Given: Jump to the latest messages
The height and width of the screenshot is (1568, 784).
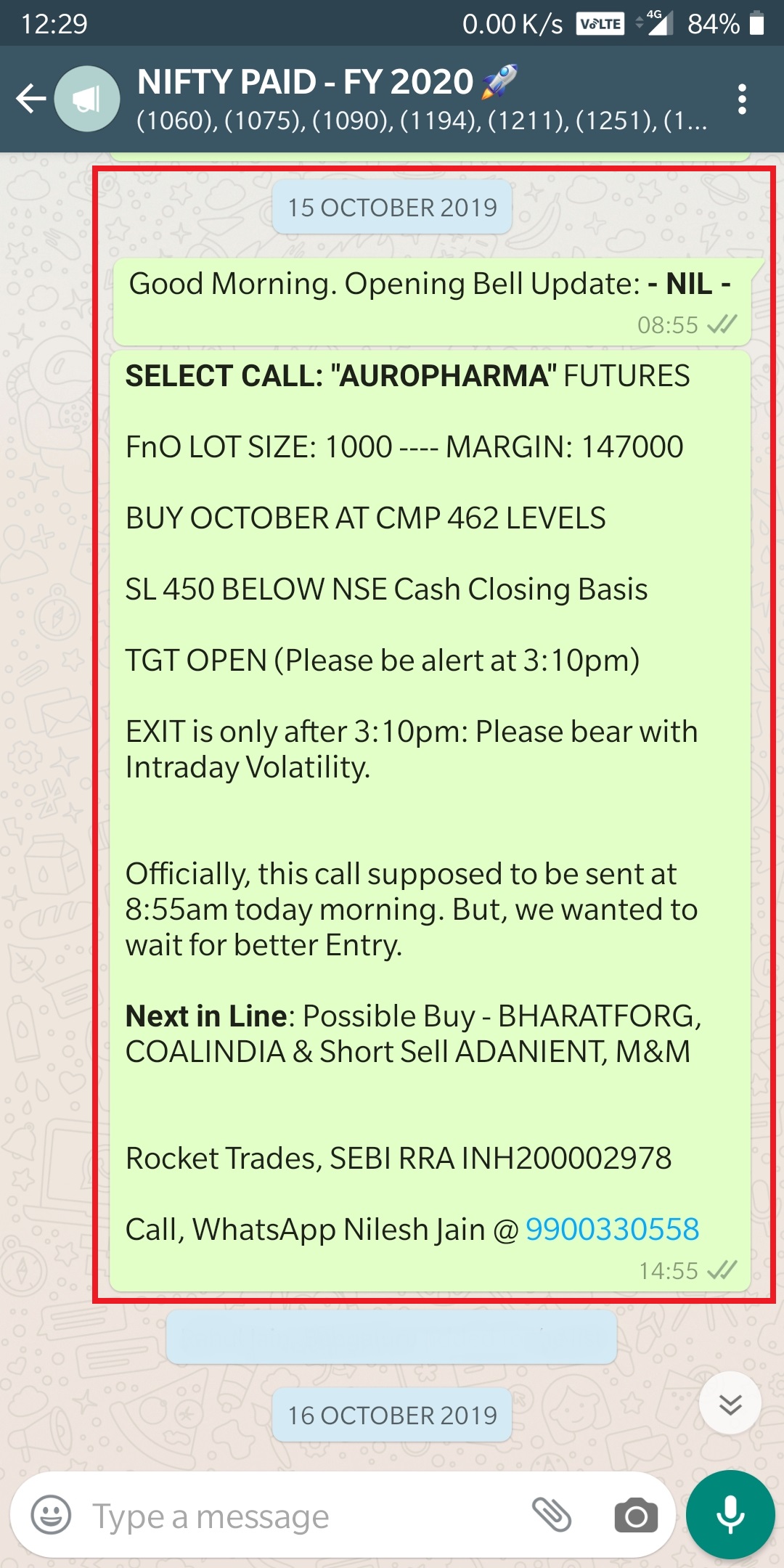Looking at the screenshot, I should click(730, 1403).
